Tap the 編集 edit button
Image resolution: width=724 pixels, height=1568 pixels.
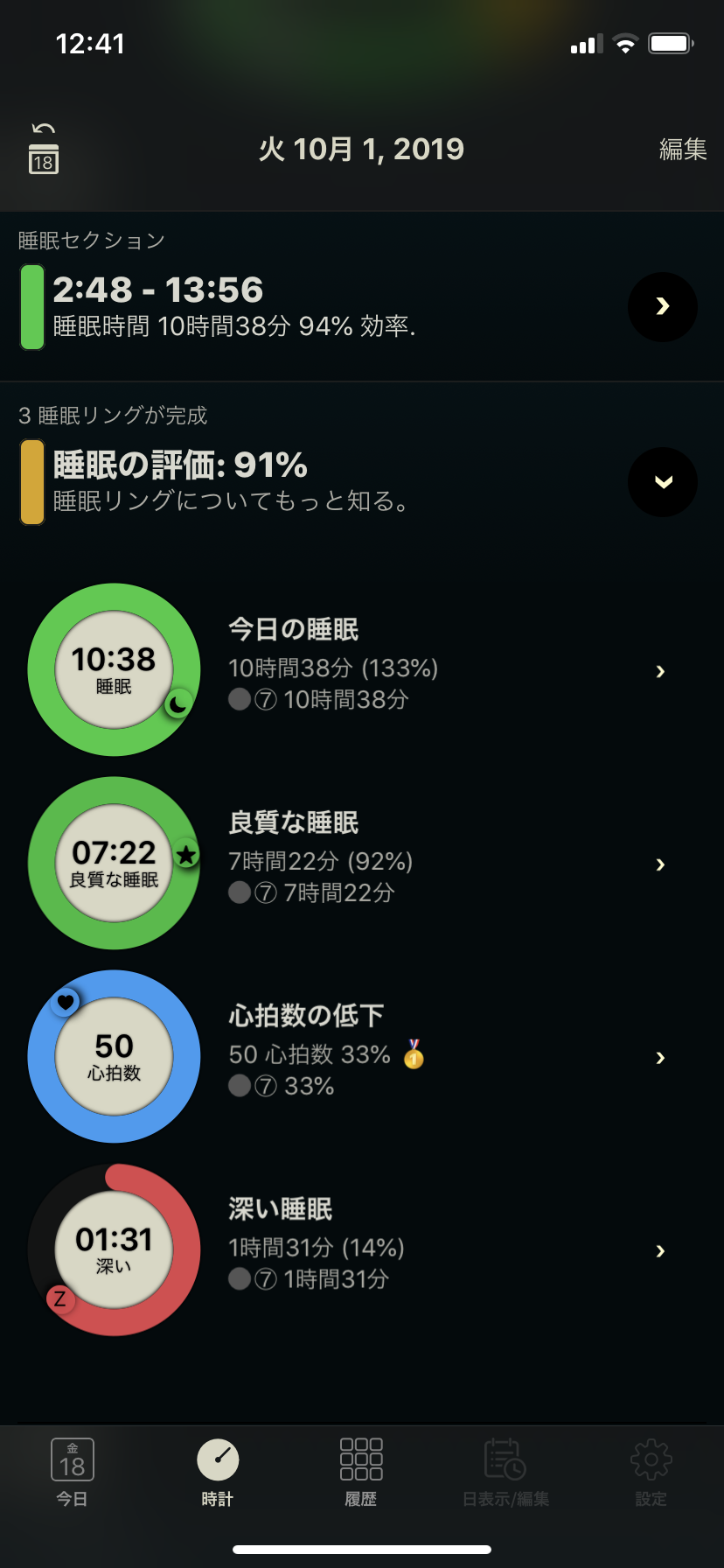point(682,150)
